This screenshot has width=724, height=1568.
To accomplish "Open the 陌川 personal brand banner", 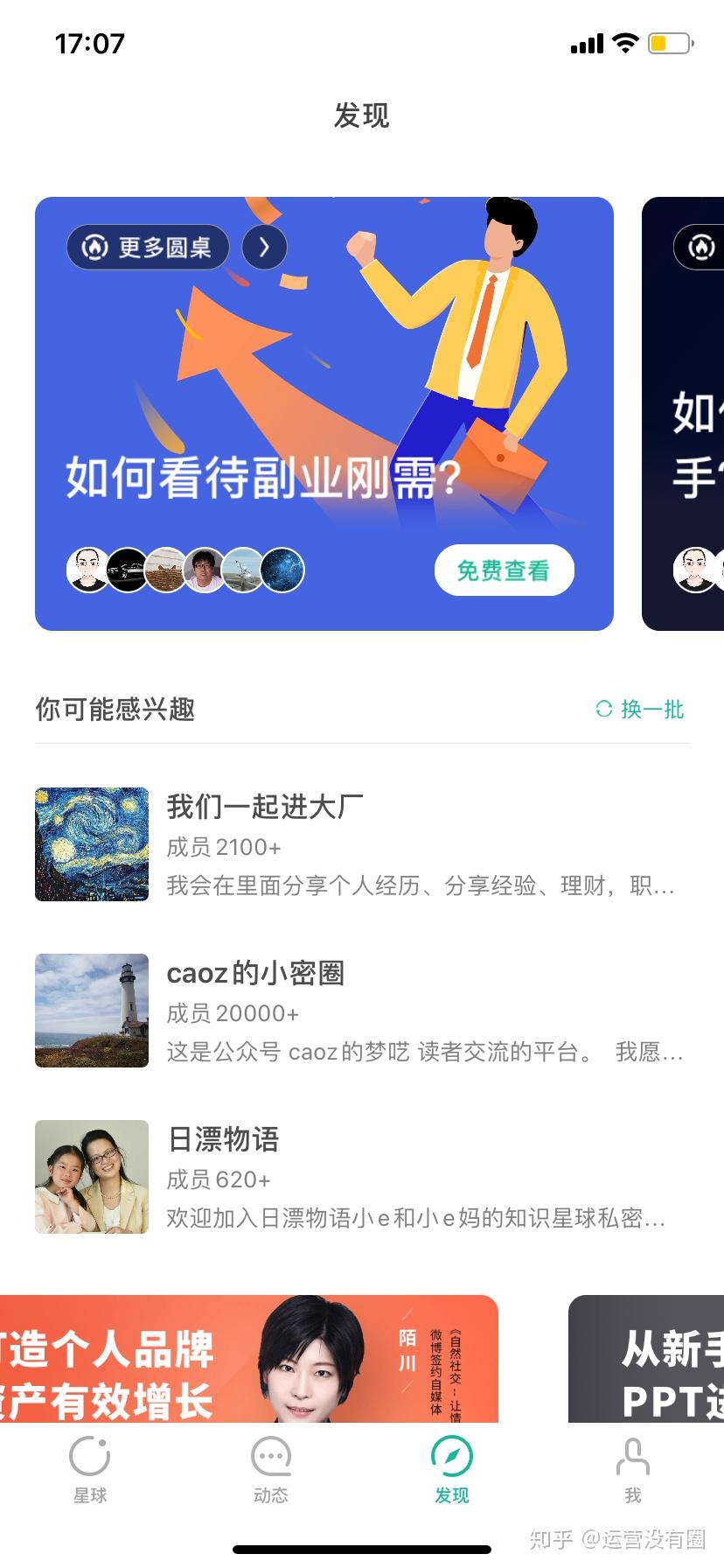I will pyautogui.click(x=249, y=1358).
